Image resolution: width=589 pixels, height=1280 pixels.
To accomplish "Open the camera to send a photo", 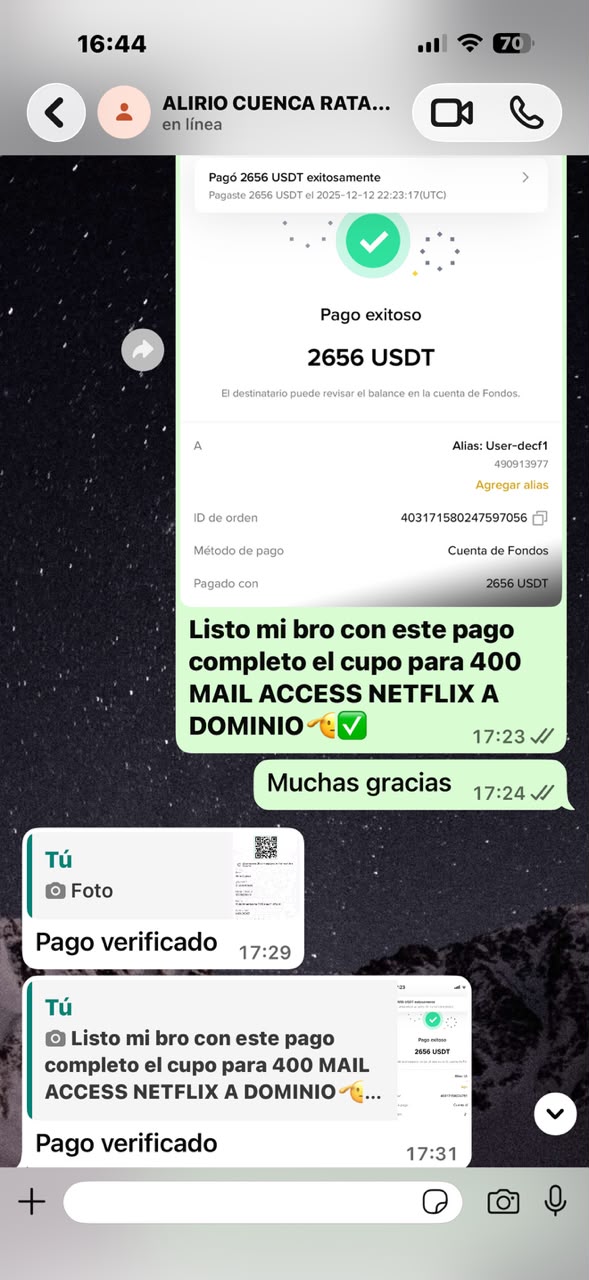I will 503,1202.
